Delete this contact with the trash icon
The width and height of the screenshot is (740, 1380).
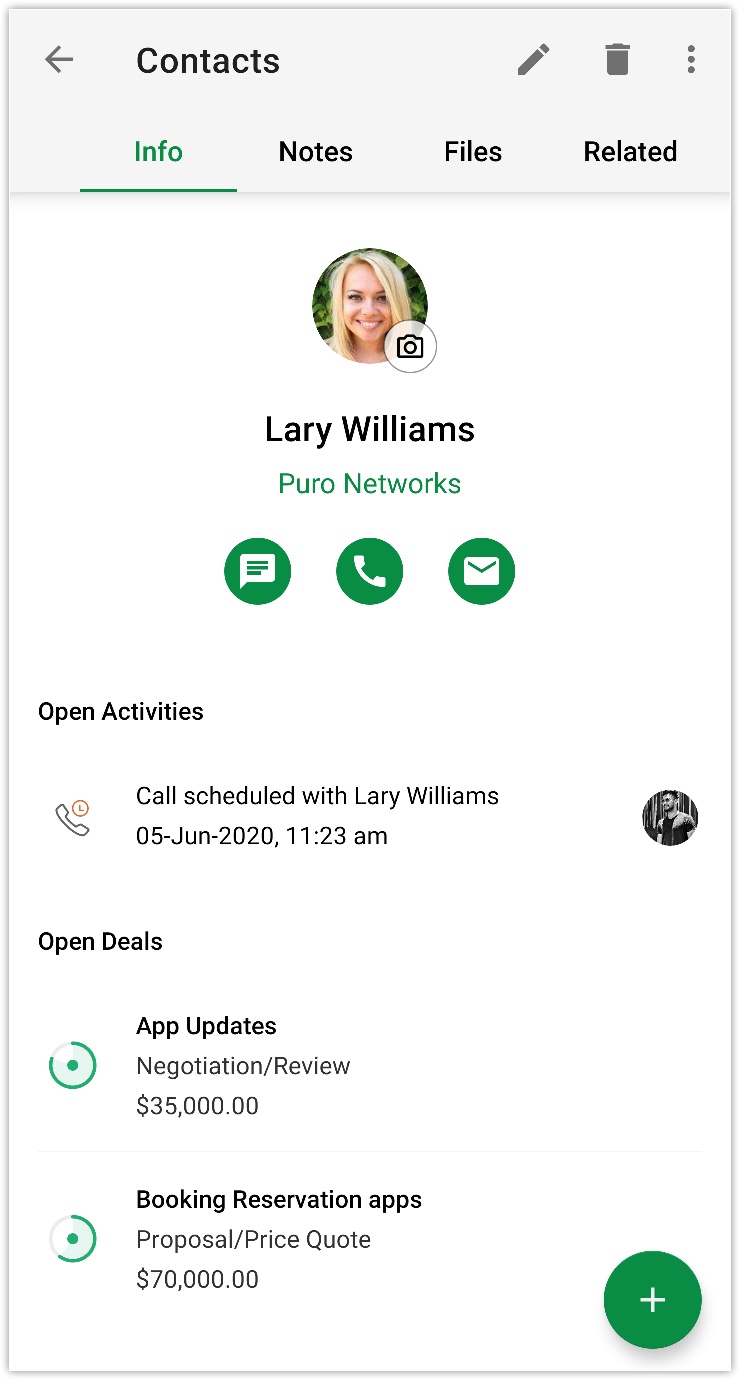pyautogui.click(x=618, y=60)
